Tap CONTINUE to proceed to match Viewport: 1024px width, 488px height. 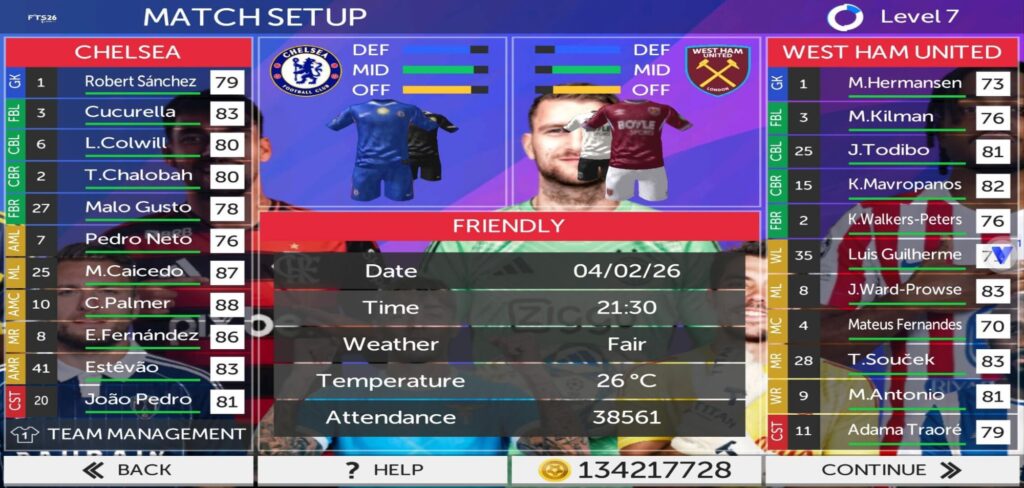[891, 470]
